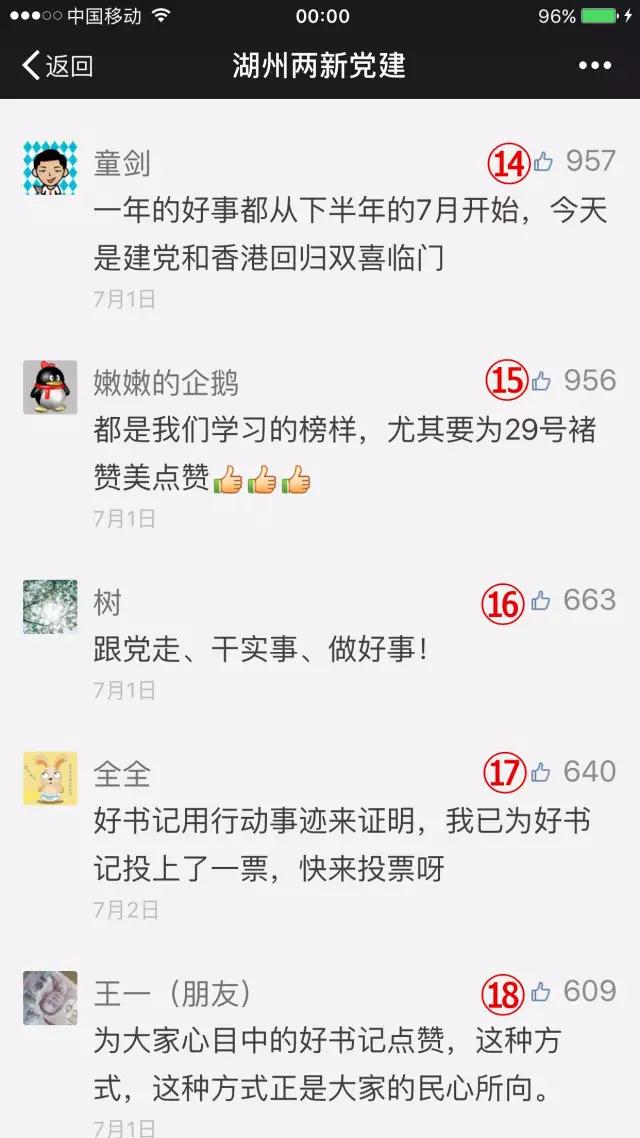Like 全全's comment
The width and height of the screenshot is (640, 1138).
point(541,772)
